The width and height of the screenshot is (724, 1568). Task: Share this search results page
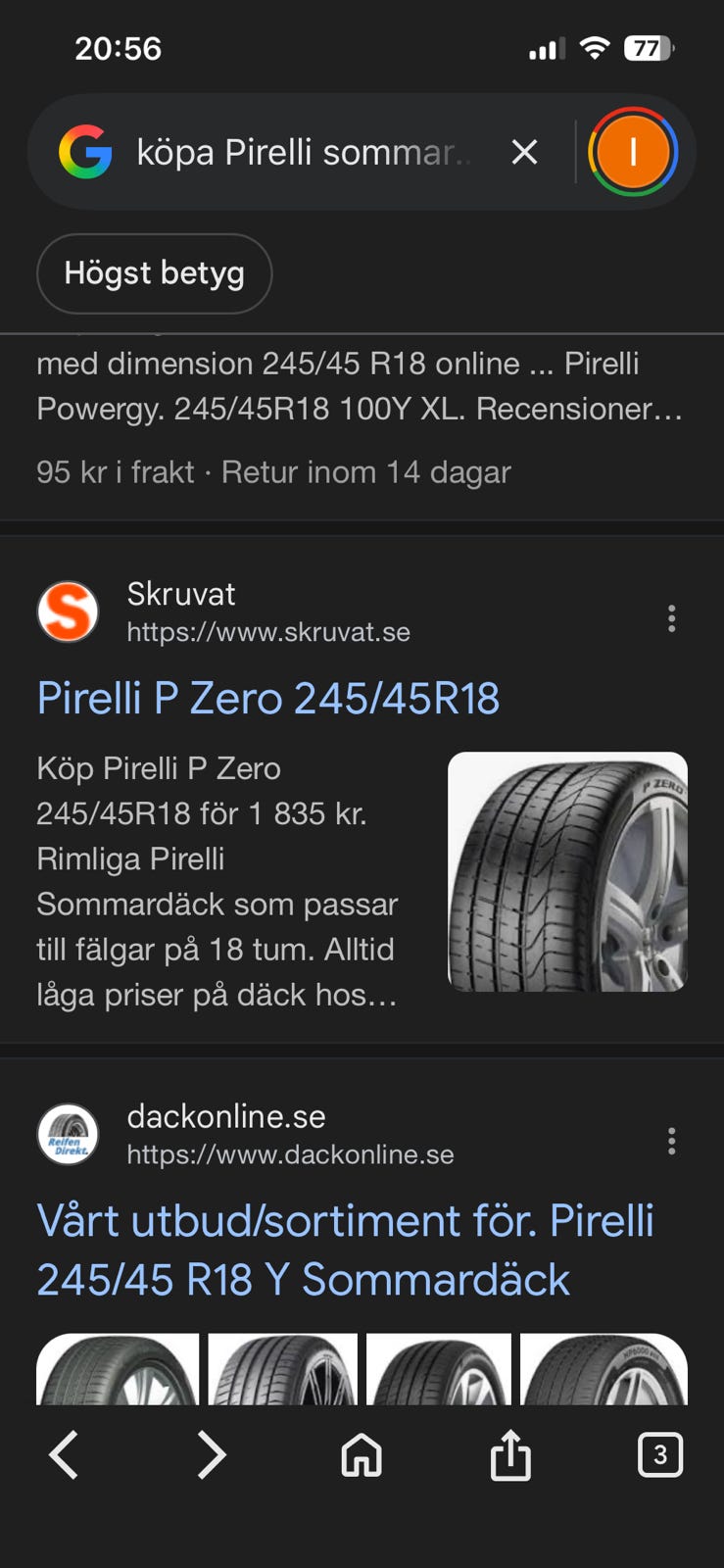tap(510, 1454)
